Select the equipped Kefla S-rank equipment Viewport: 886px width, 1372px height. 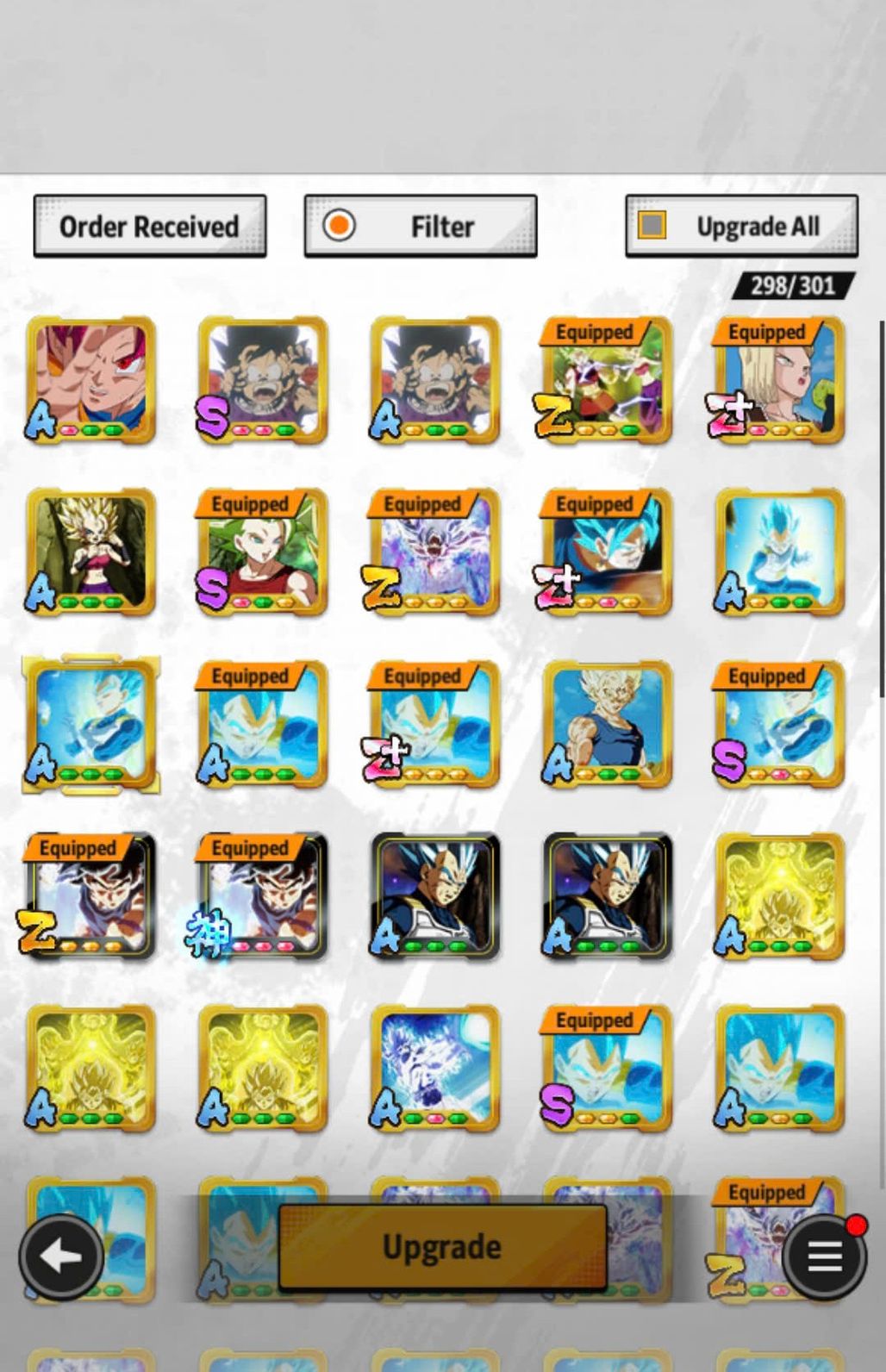coord(263,553)
